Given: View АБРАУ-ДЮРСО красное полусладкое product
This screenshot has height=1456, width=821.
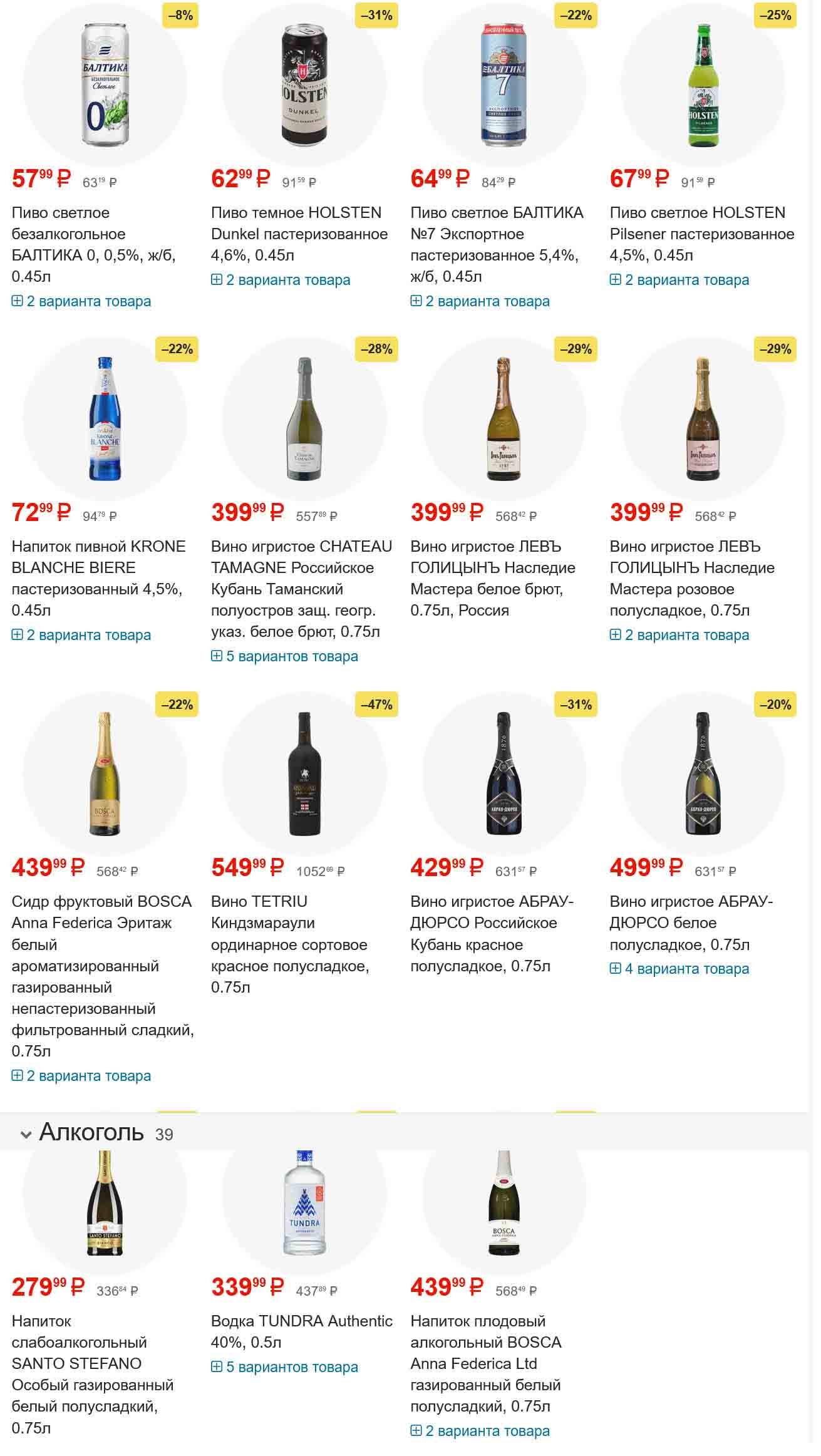Looking at the screenshot, I should coord(491,933).
